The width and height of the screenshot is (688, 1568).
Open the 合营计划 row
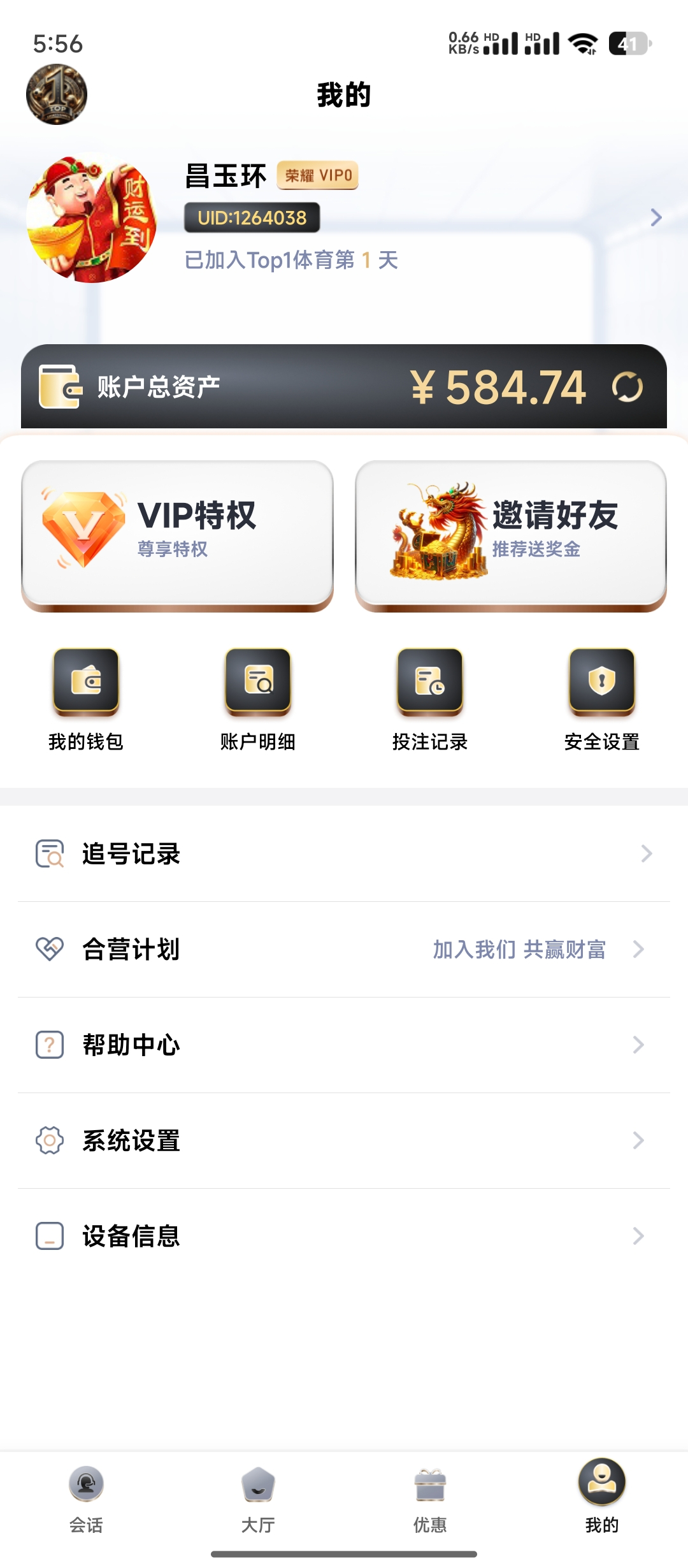coord(344,949)
